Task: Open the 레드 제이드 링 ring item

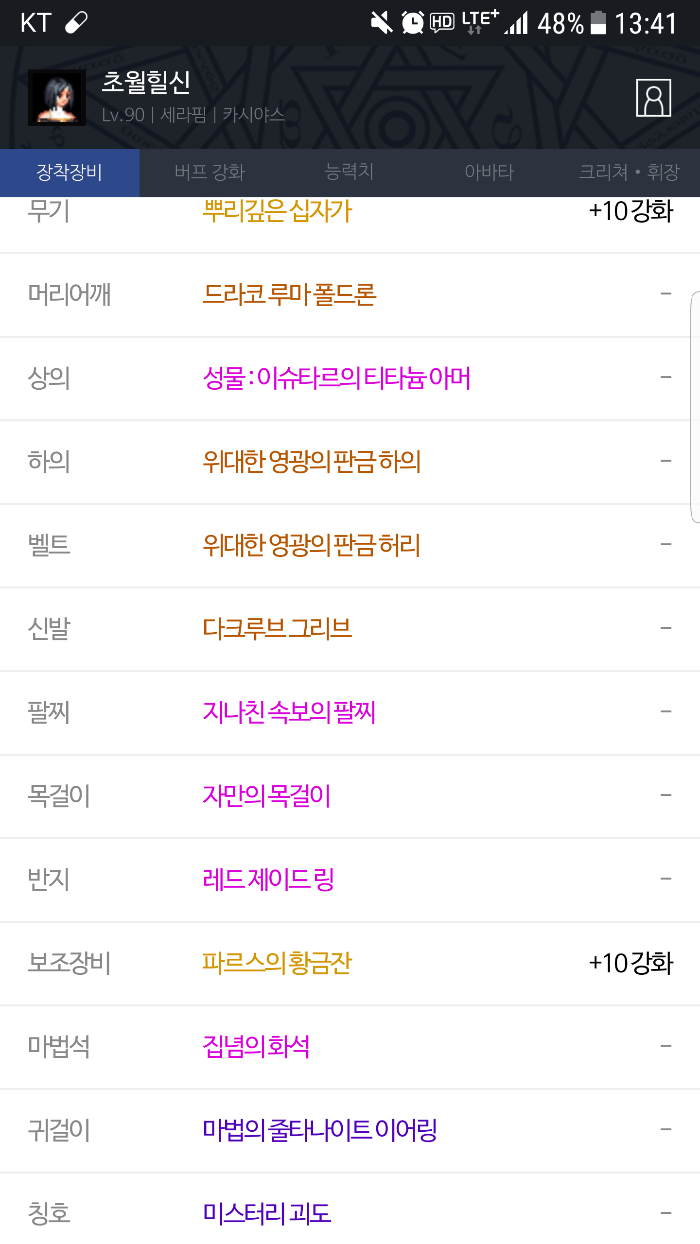Action: tap(268, 880)
